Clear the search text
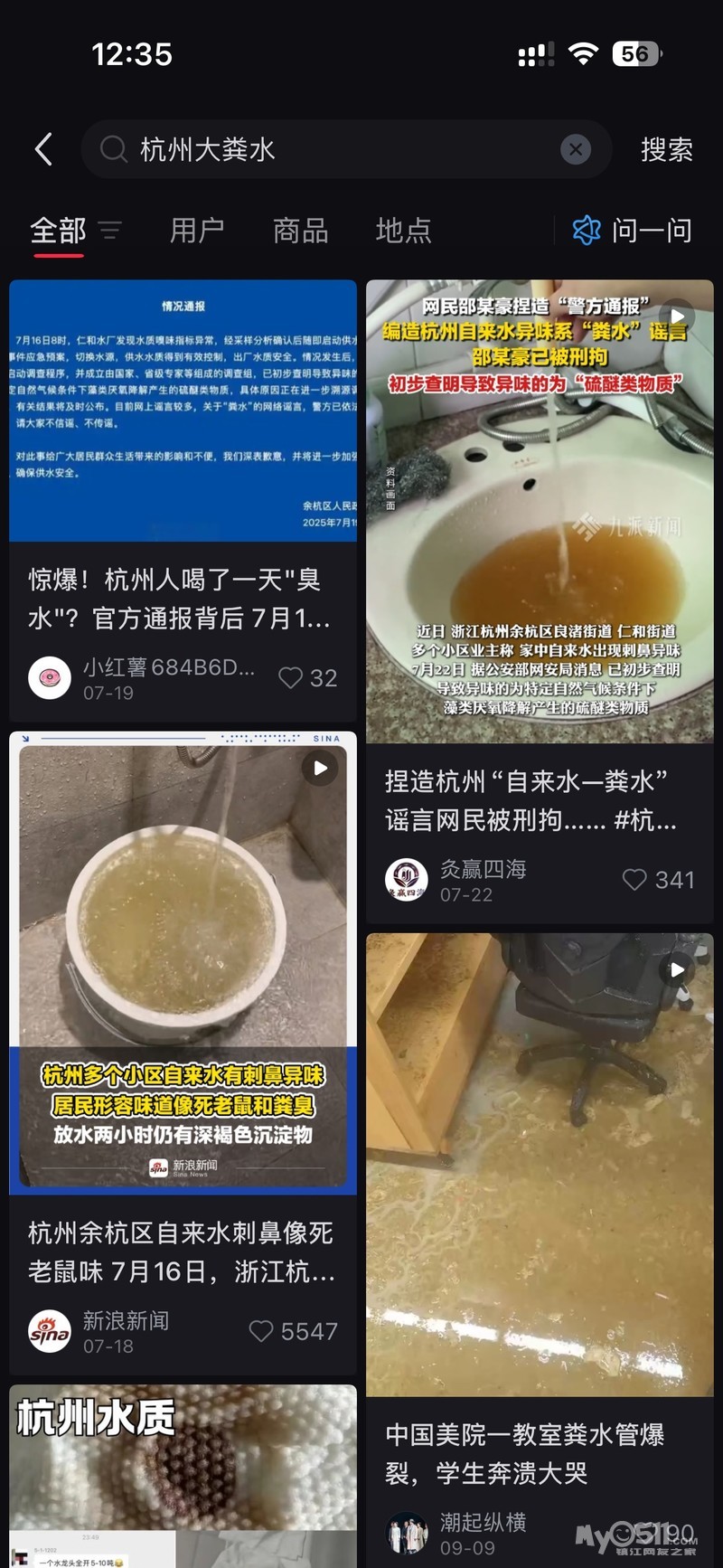723x1568 pixels. [576, 149]
